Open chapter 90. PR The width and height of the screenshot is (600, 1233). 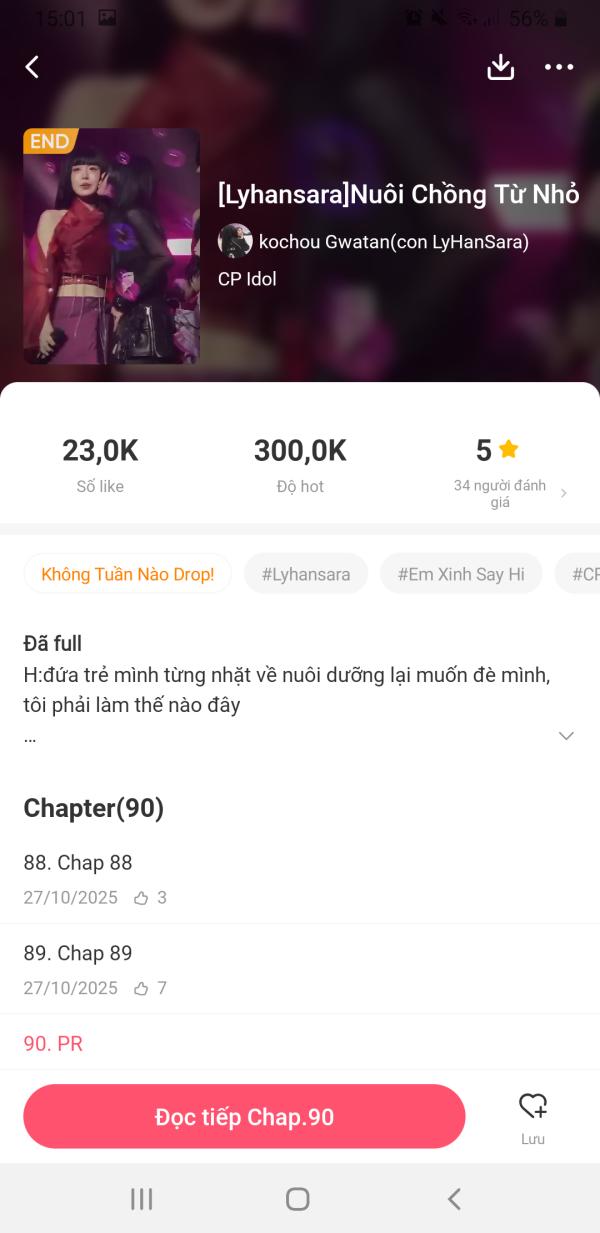click(53, 1043)
